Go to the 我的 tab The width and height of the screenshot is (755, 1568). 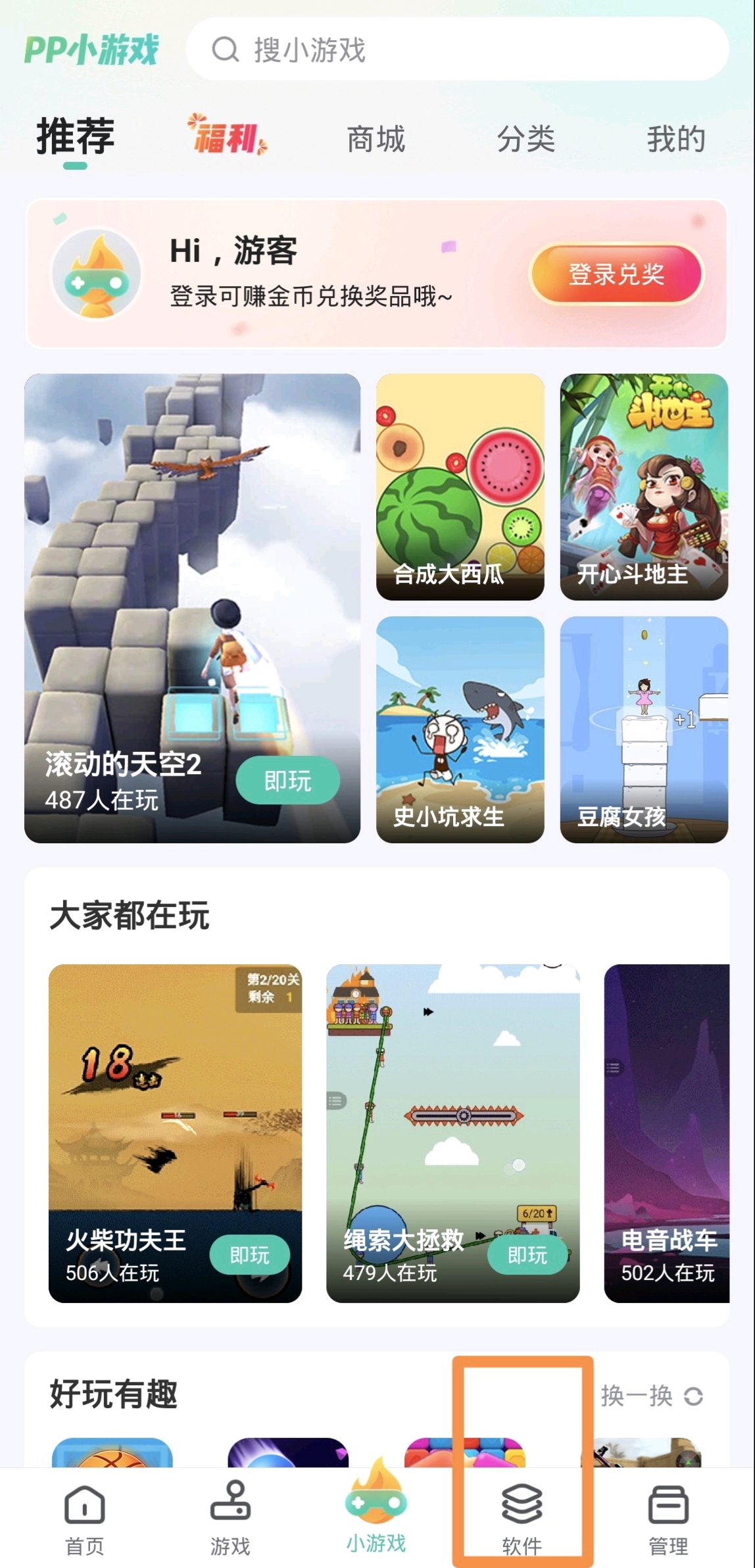click(675, 139)
